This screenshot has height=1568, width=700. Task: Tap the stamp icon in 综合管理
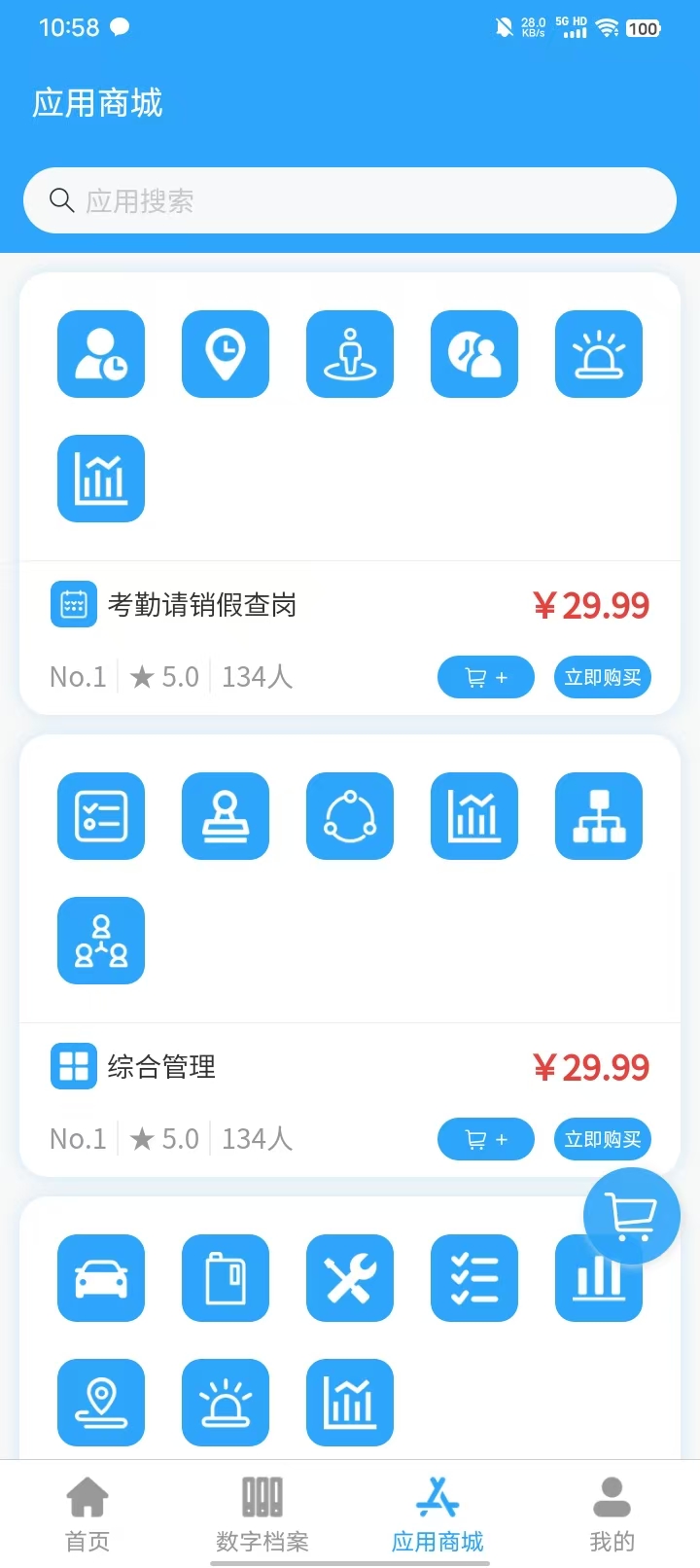pyautogui.click(x=226, y=816)
